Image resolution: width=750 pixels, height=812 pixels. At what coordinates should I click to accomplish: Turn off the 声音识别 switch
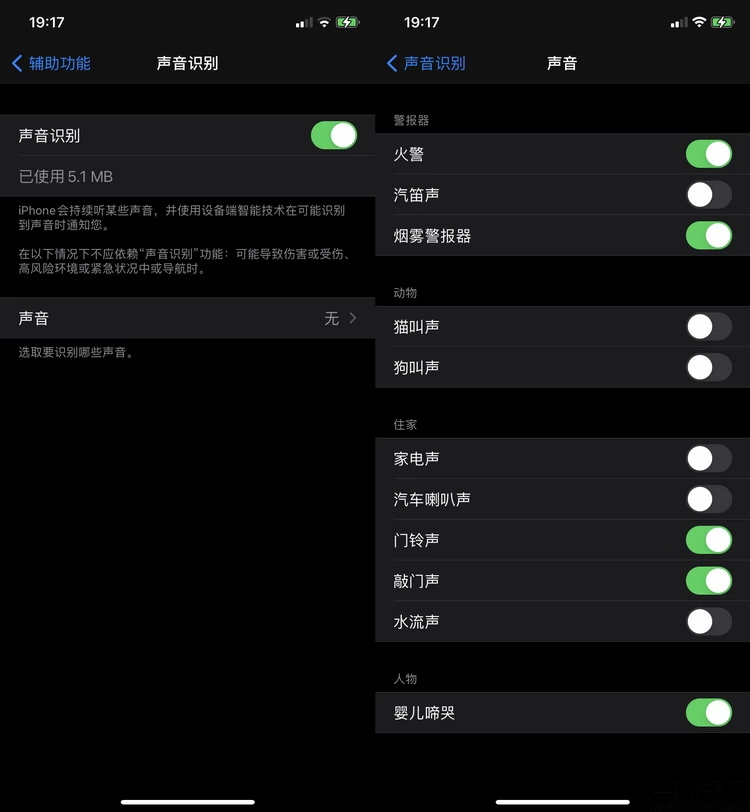click(333, 135)
